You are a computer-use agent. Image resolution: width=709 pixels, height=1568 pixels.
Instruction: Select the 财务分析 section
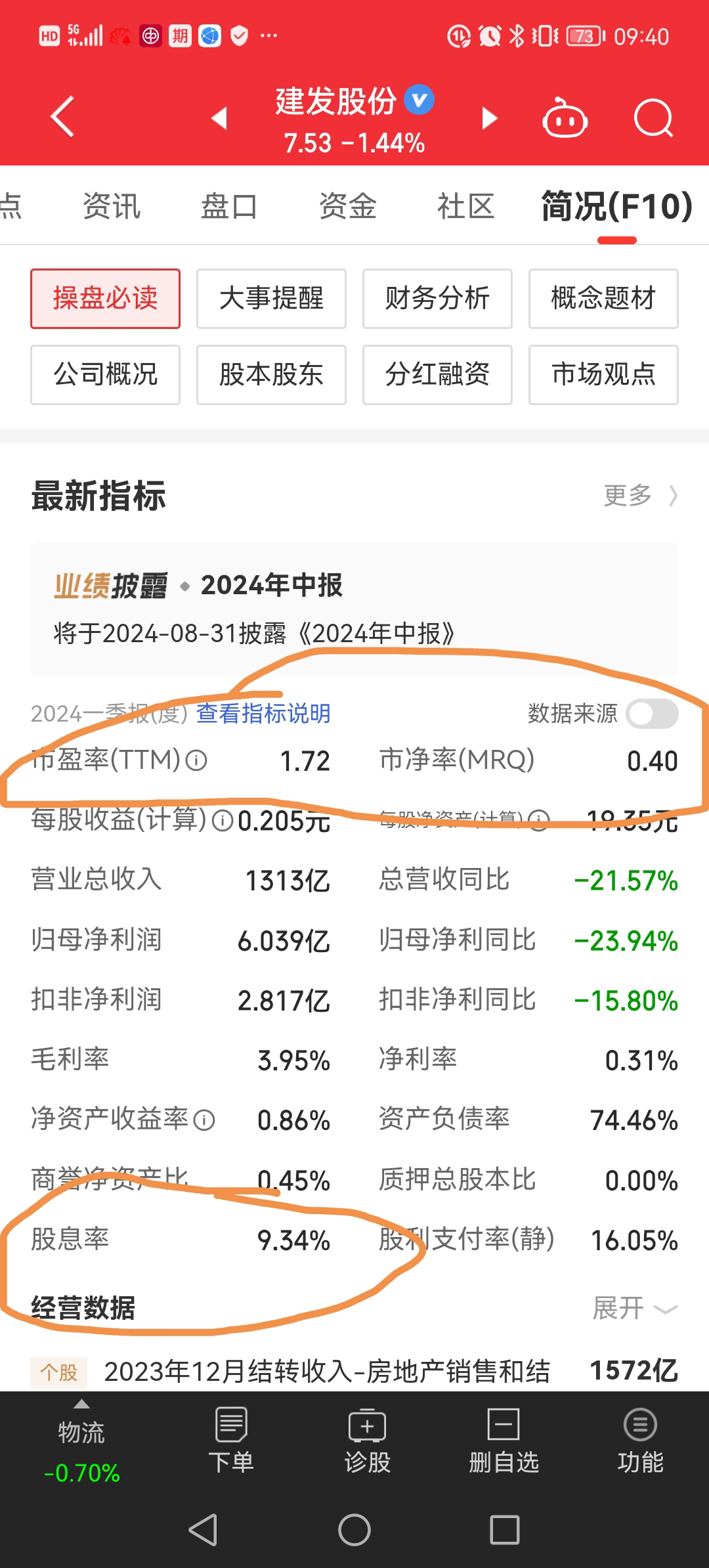pos(437,299)
